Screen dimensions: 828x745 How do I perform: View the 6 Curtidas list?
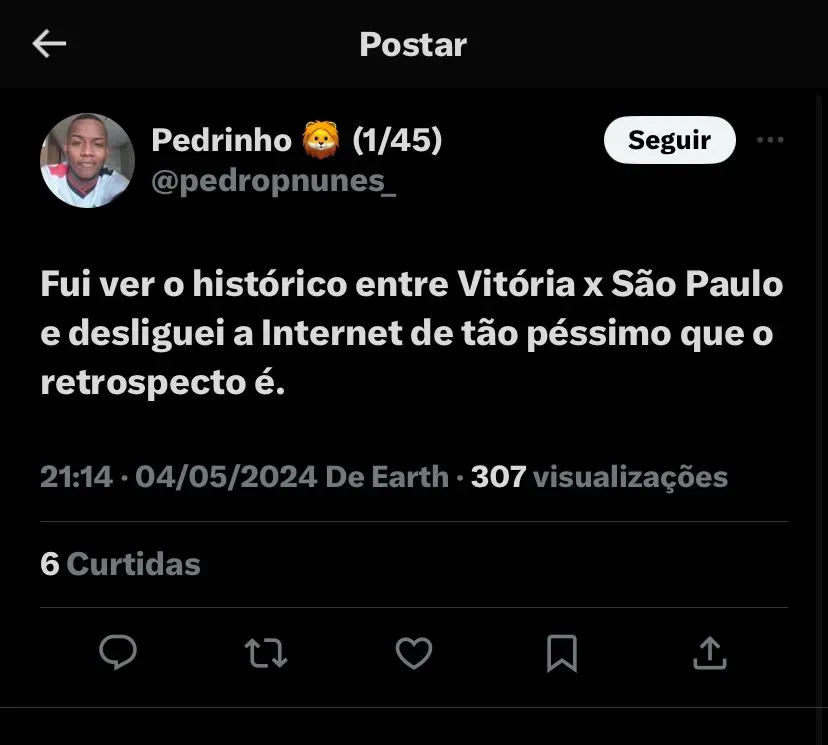120,564
